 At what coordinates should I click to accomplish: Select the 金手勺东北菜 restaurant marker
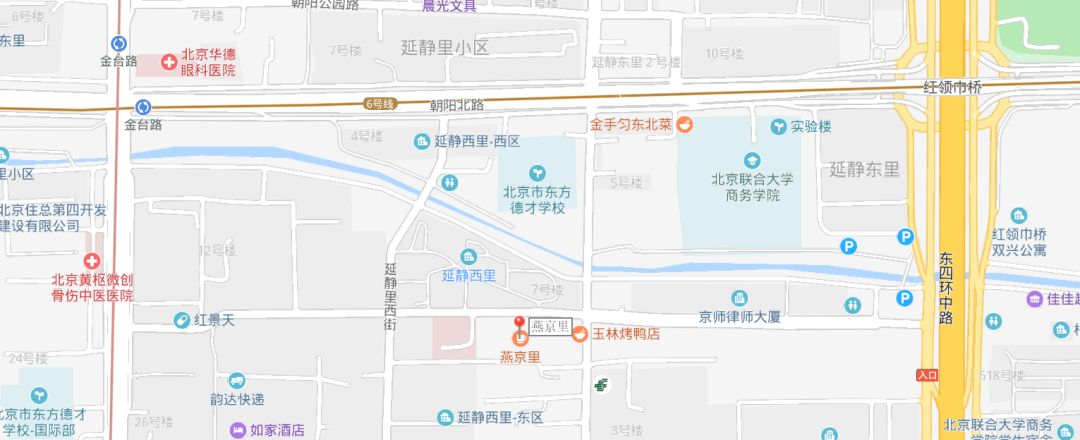pos(684,125)
